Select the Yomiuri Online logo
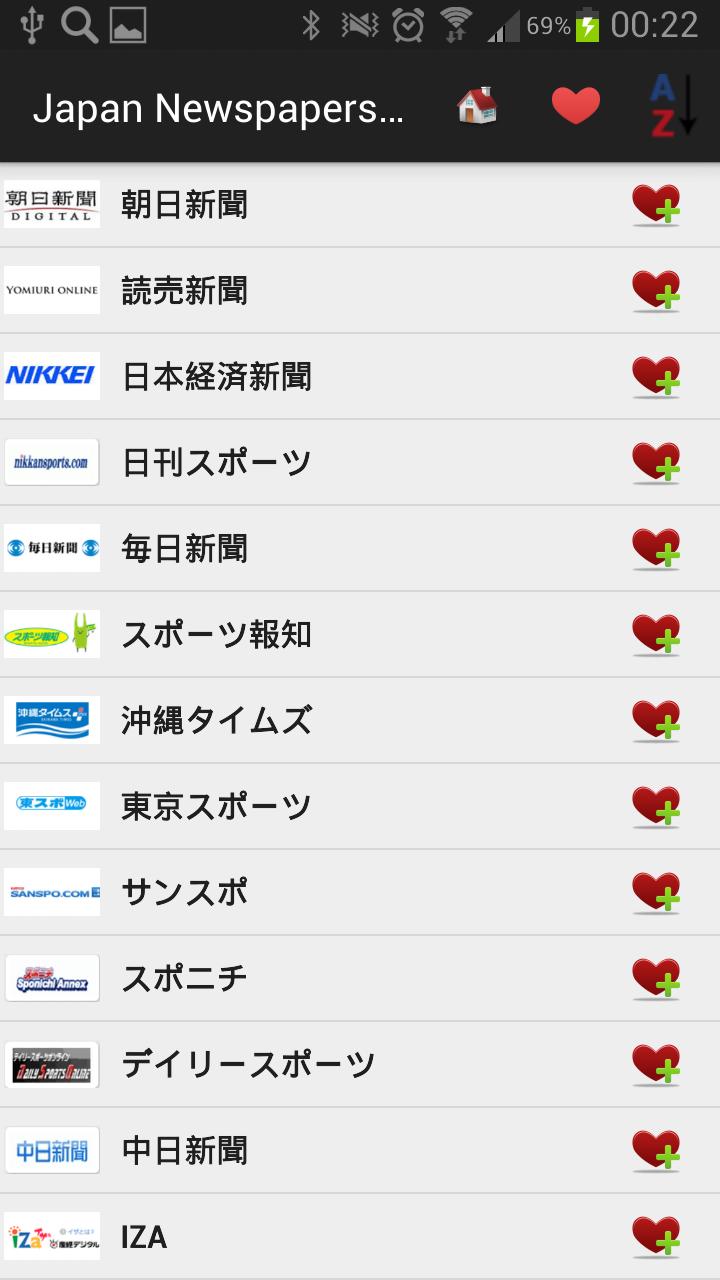Screen dimensions: 720x1280 51,290
